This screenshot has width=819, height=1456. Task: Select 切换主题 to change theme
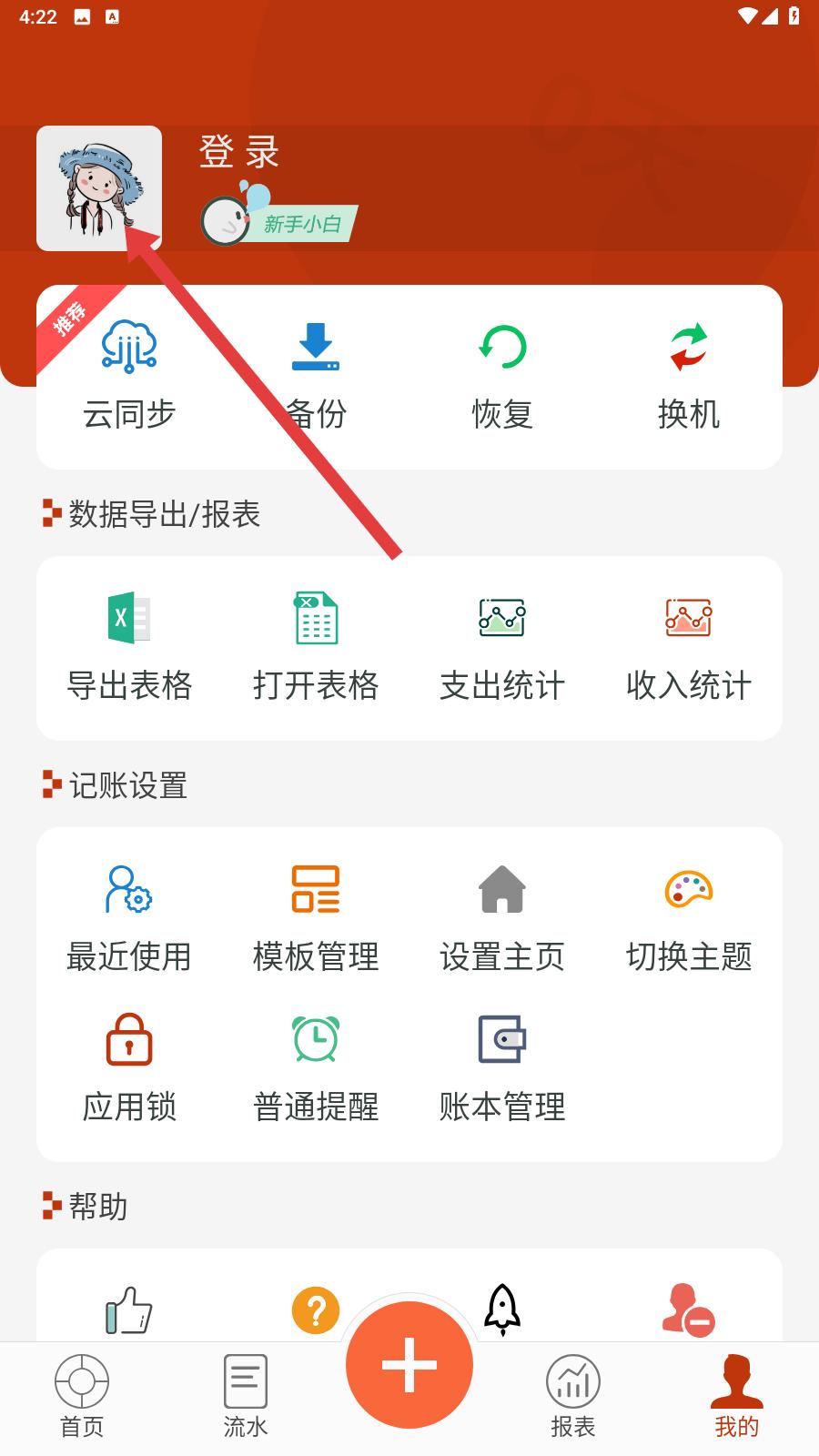pyautogui.click(x=689, y=918)
